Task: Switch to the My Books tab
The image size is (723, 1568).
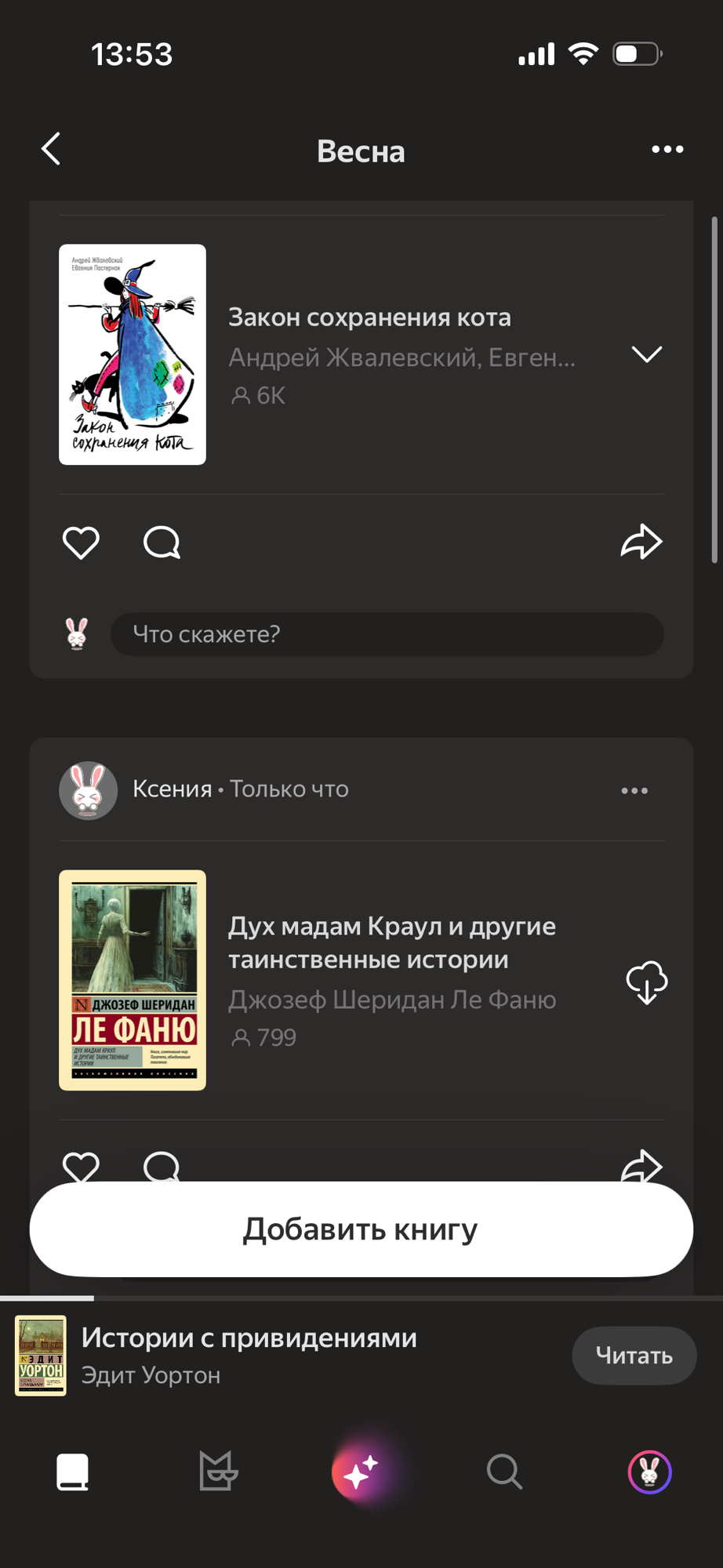Action: click(x=73, y=1472)
